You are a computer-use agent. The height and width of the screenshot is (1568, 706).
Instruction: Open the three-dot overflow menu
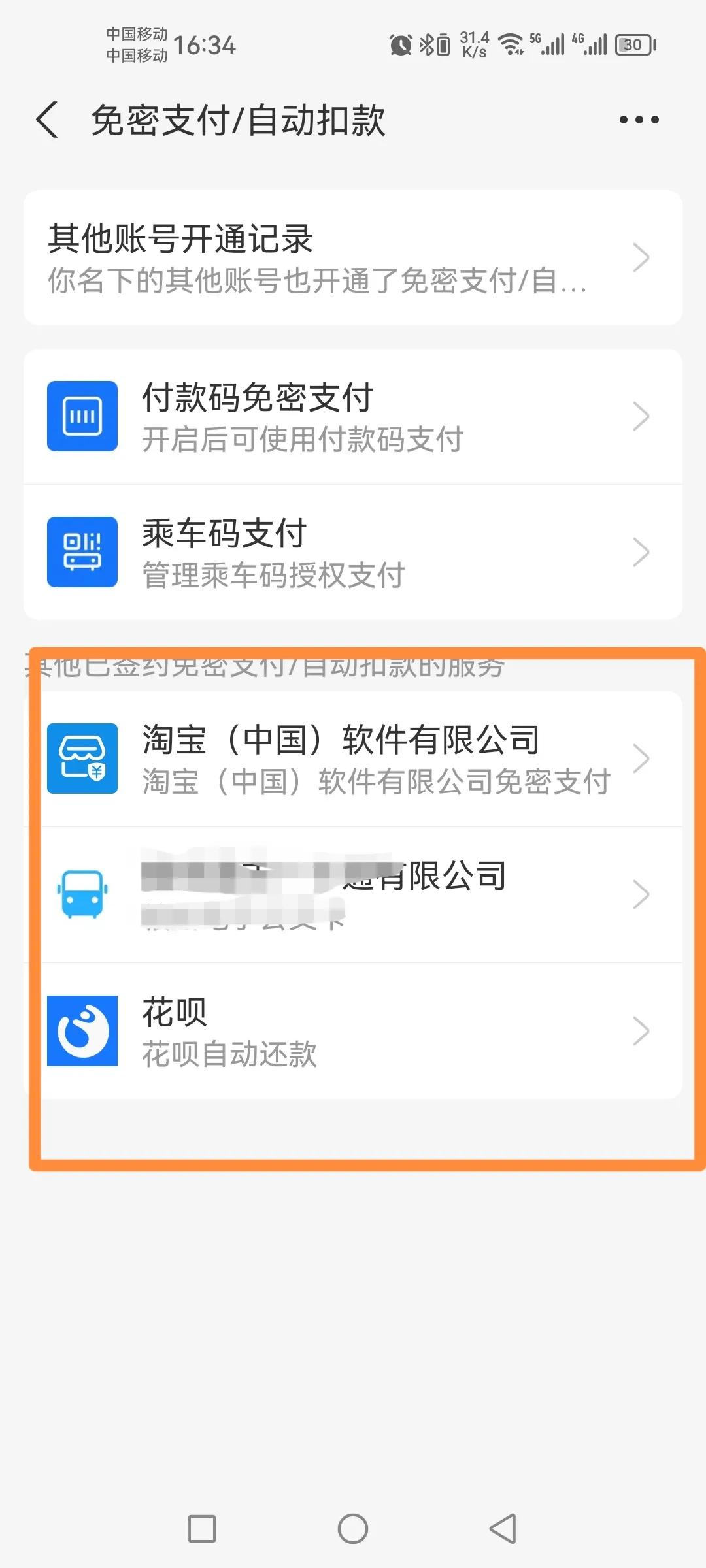639,120
